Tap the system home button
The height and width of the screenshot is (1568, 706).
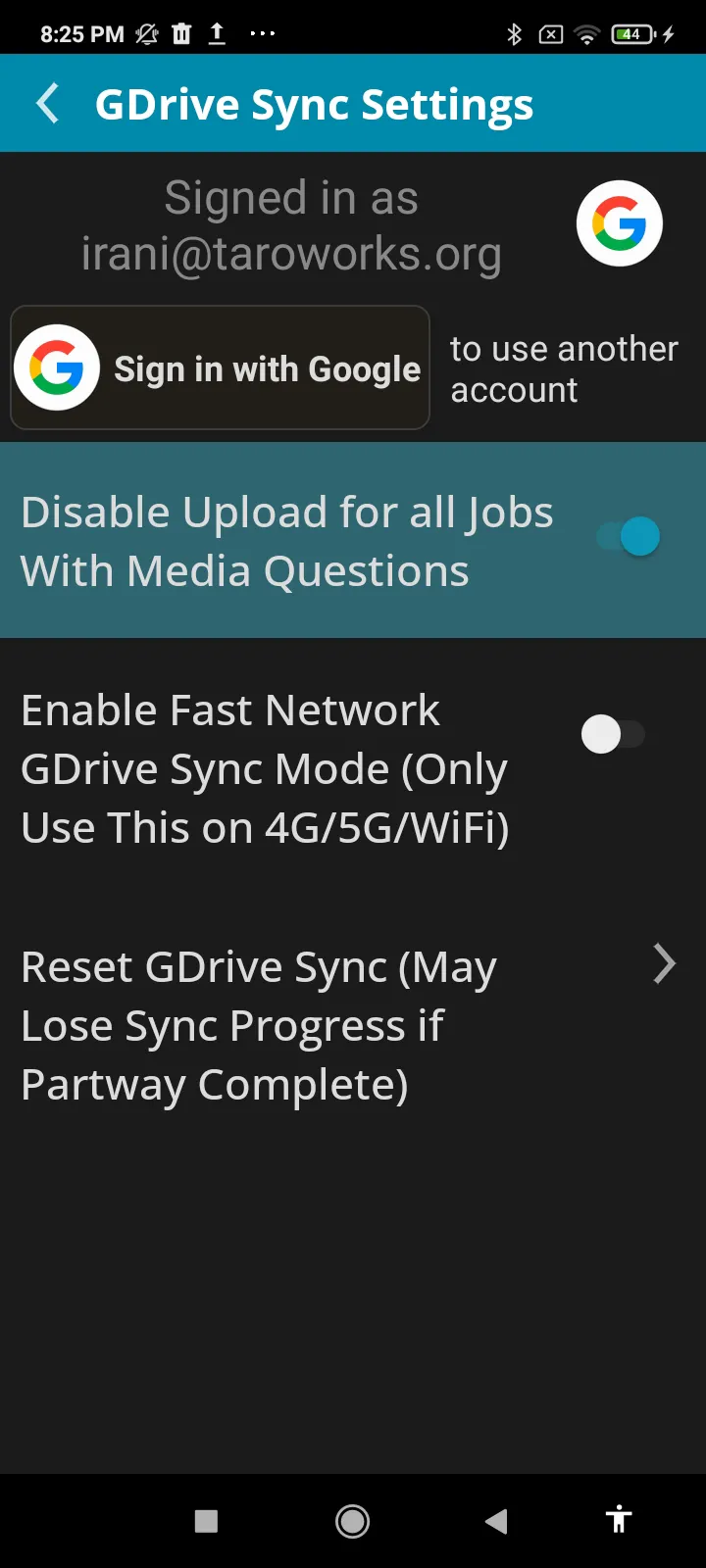click(353, 1521)
